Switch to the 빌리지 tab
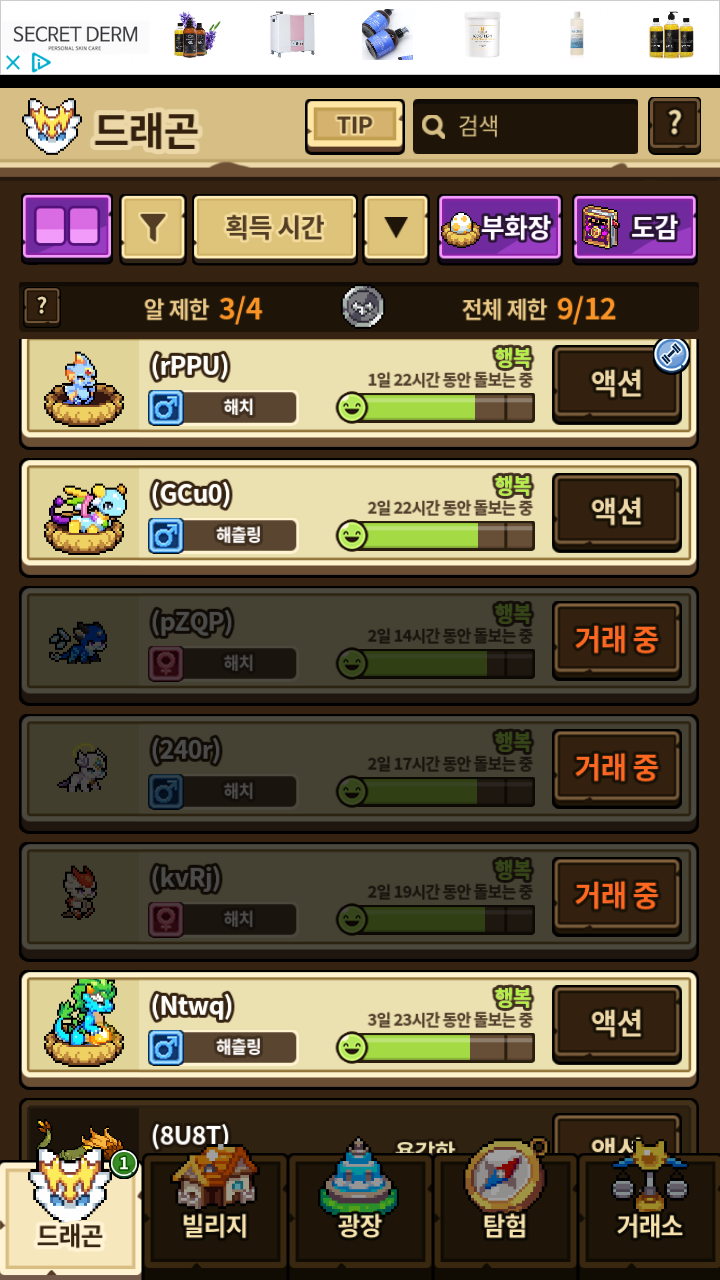720x1280 pixels. (x=215, y=1210)
